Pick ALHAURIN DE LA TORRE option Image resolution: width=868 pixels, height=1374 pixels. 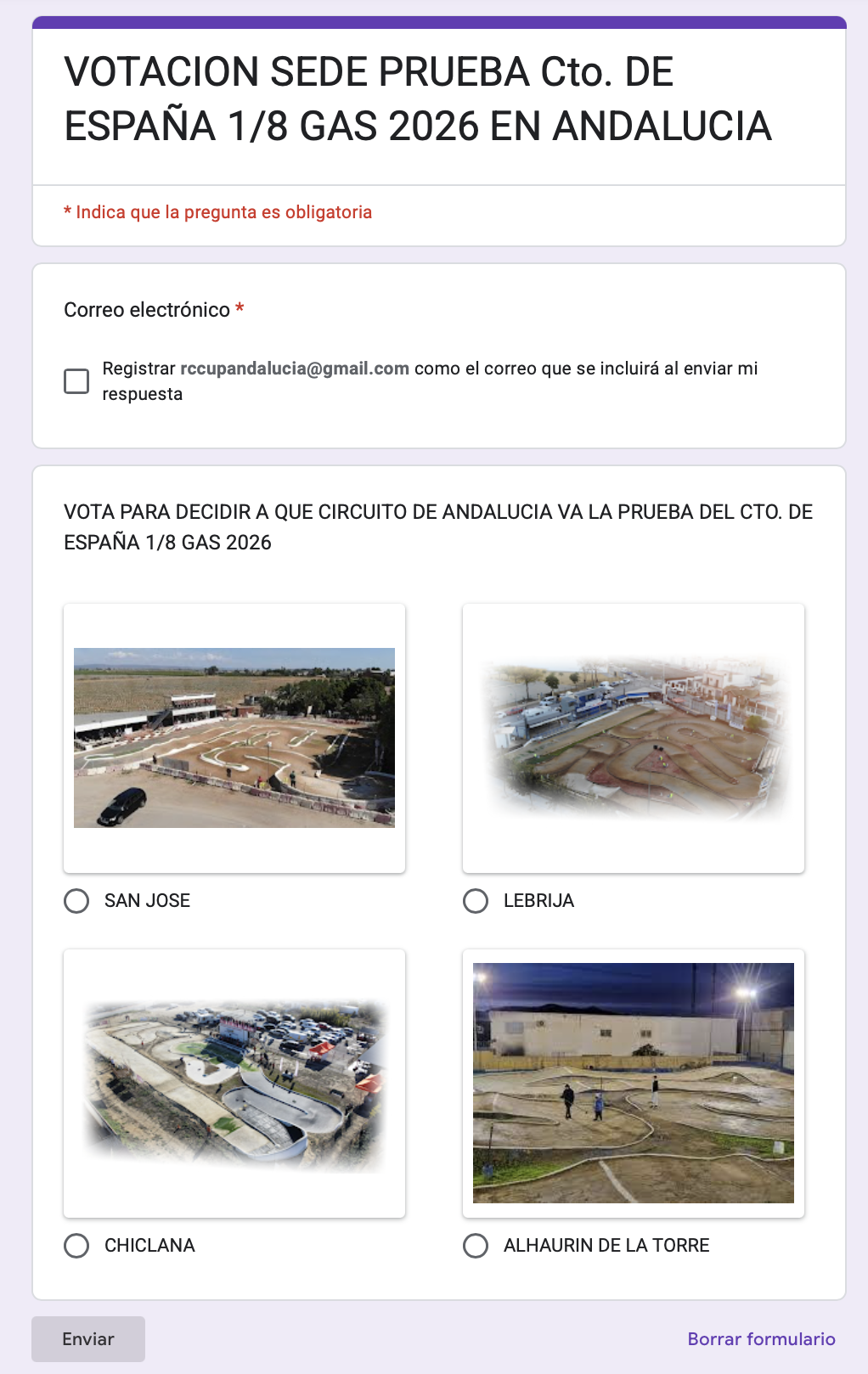(x=476, y=1246)
